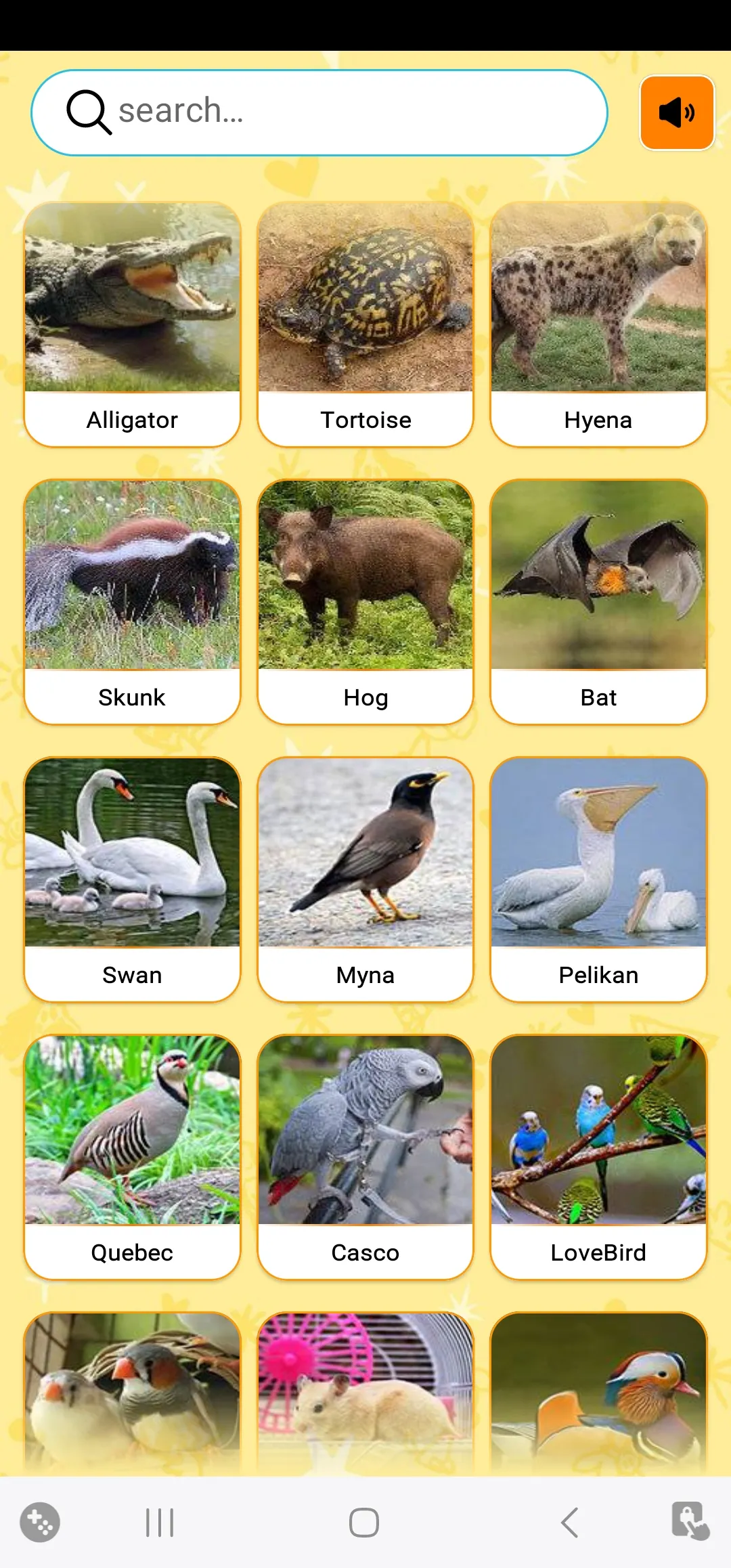This screenshot has width=731, height=1568.
Task: Tap the search field
Action: pos(319,112)
